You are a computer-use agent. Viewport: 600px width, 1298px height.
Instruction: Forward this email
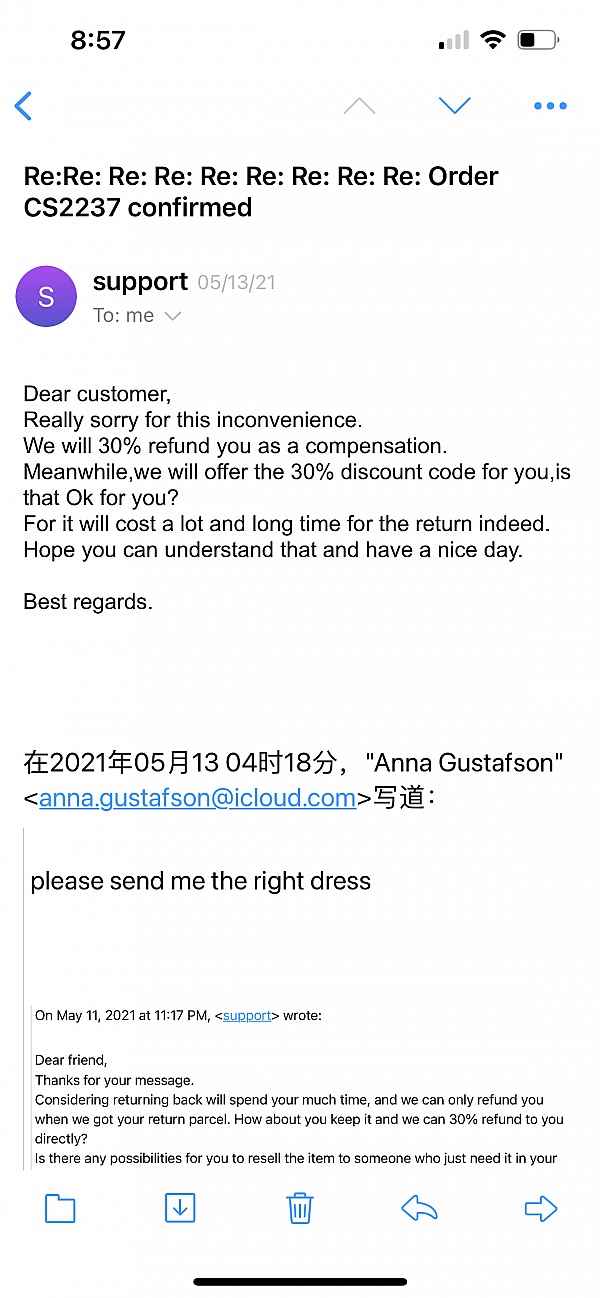pos(540,1209)
